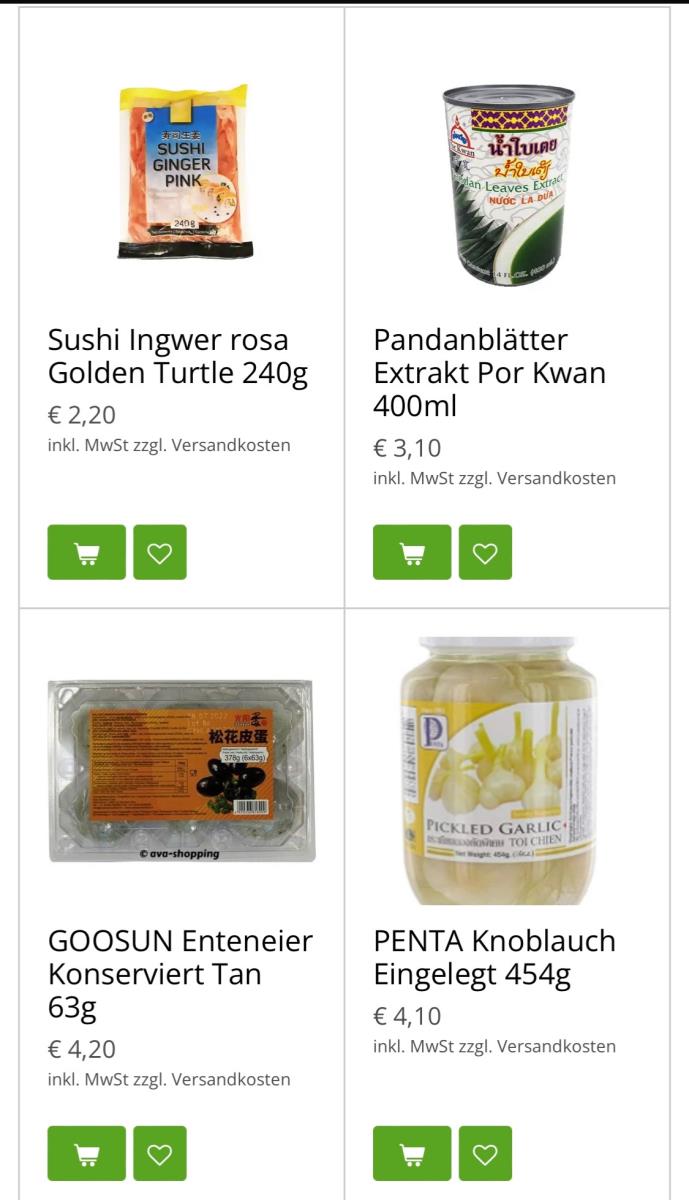Open Pandanblätter Extrakt Por Kwan 400ml title

point(490,372)
